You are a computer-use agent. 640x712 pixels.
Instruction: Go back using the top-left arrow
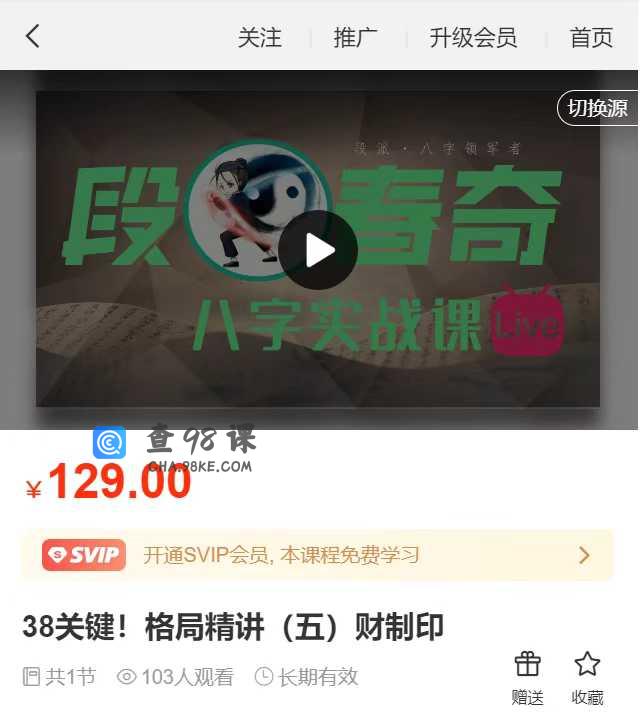point(33,37)
